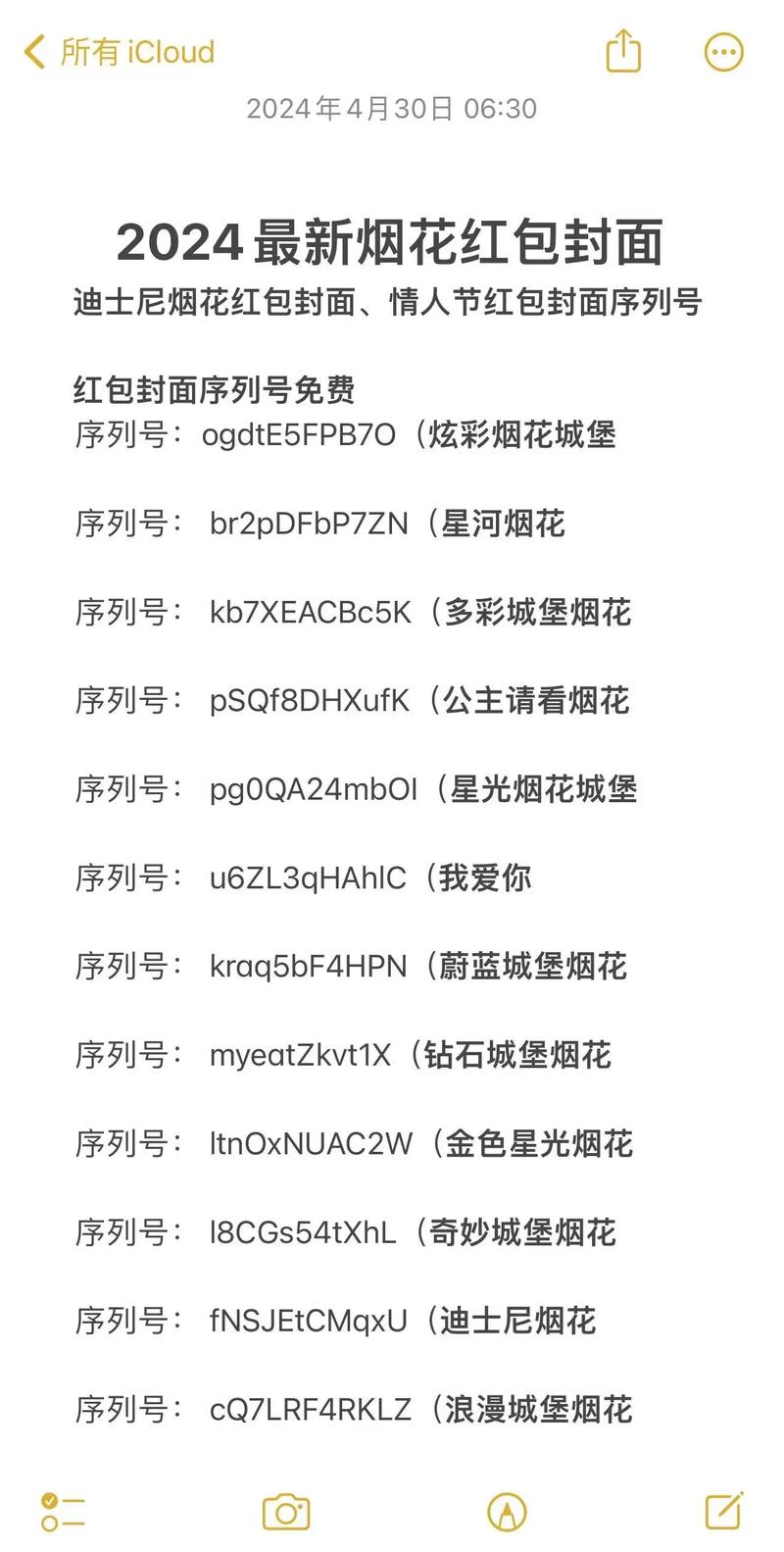Open the more options menu
The width and height of the screenshot is (784, 1552).
(x=724, y=53)
